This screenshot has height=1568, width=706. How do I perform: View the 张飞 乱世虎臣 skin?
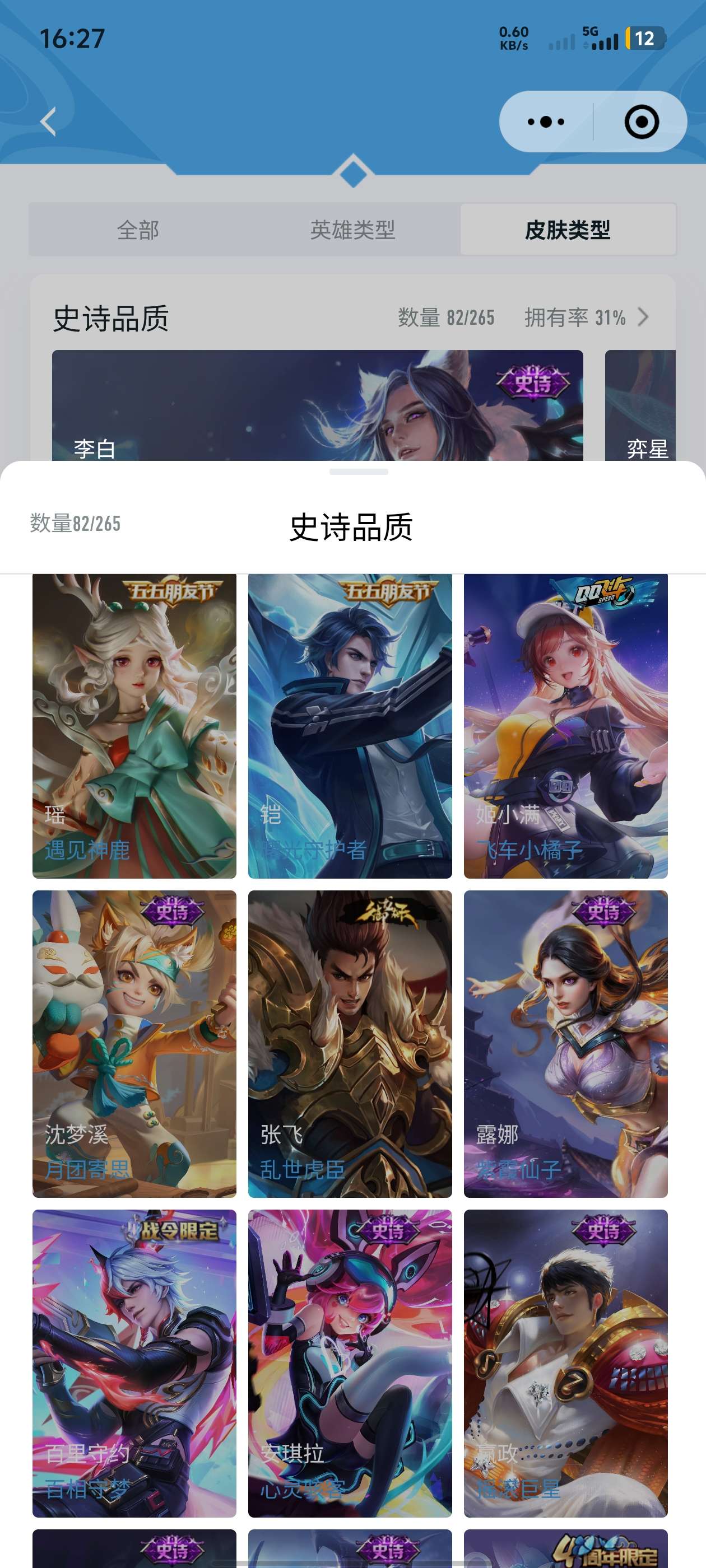350,1043
